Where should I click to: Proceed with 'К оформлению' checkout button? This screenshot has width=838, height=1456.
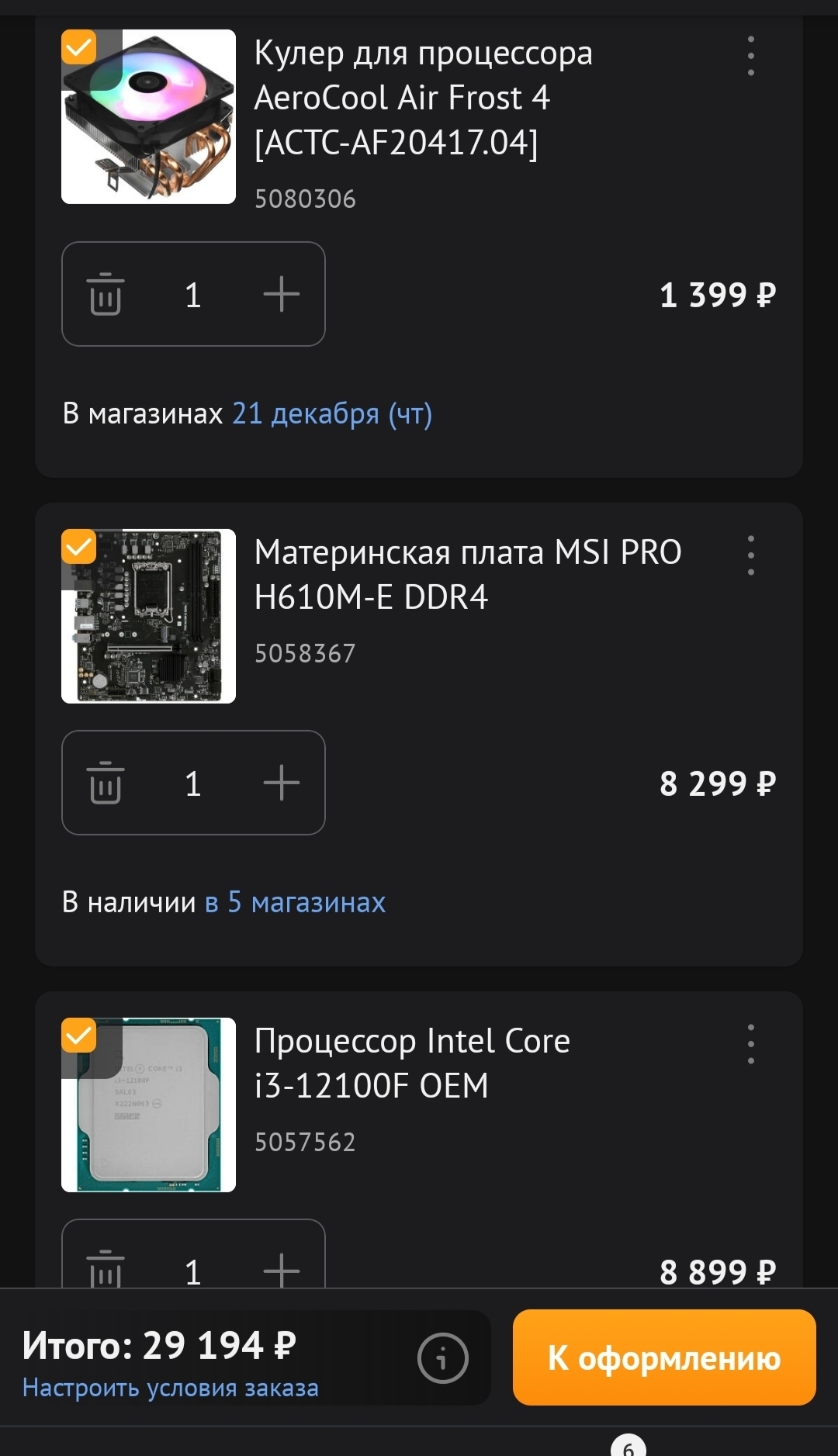point(664,1357)
